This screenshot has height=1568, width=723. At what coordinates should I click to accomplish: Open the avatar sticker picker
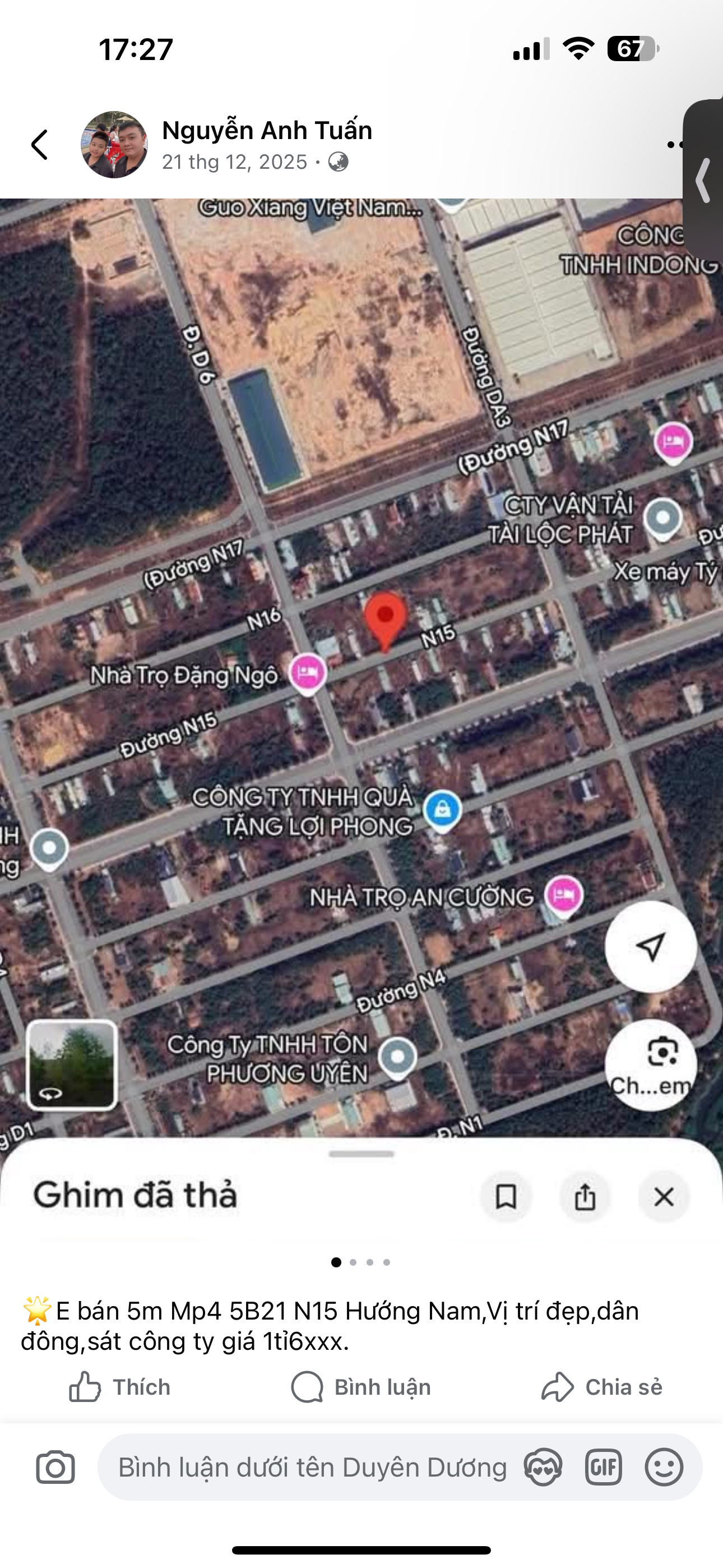click(543, 1468)
